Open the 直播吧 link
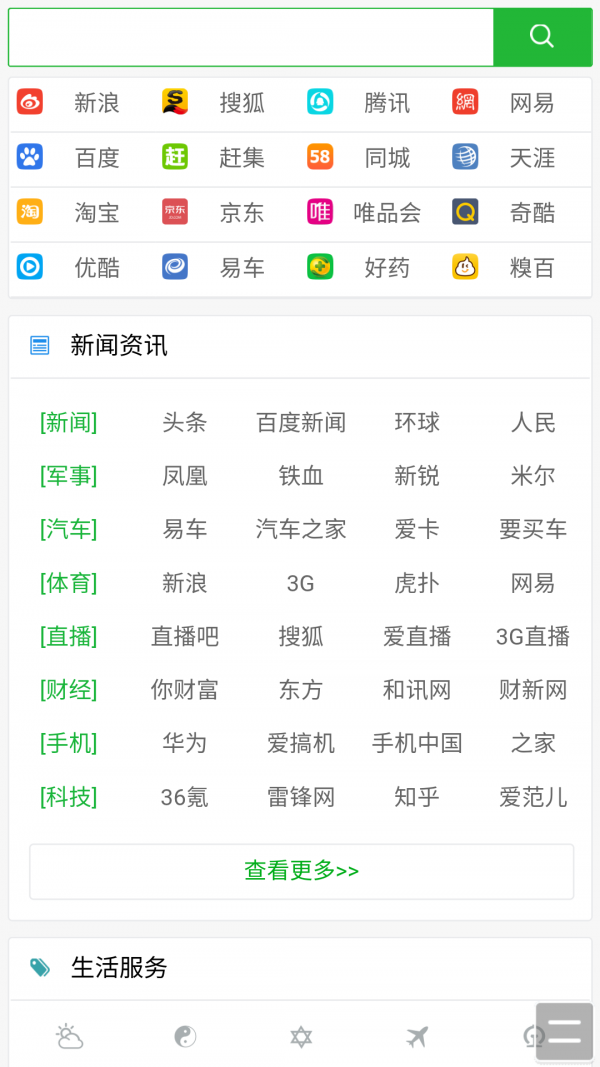 click(185, 636)
